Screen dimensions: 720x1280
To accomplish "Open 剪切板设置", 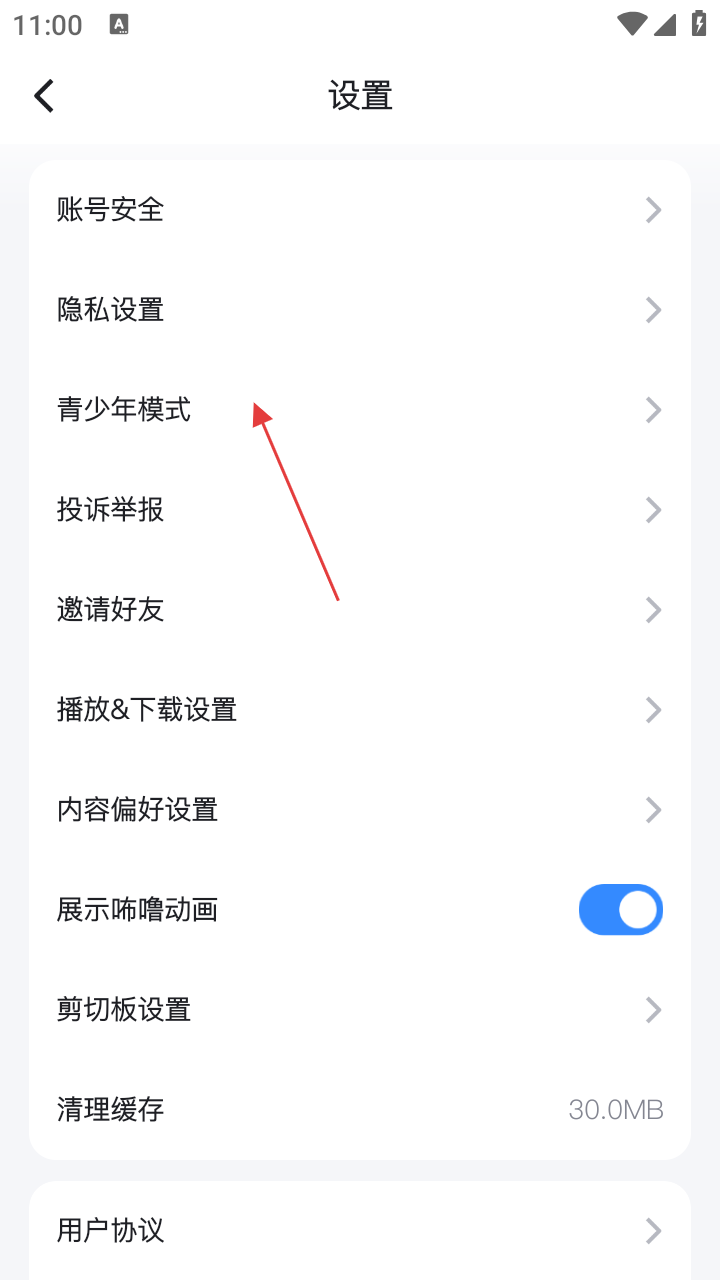I will tap(360, 1010).
